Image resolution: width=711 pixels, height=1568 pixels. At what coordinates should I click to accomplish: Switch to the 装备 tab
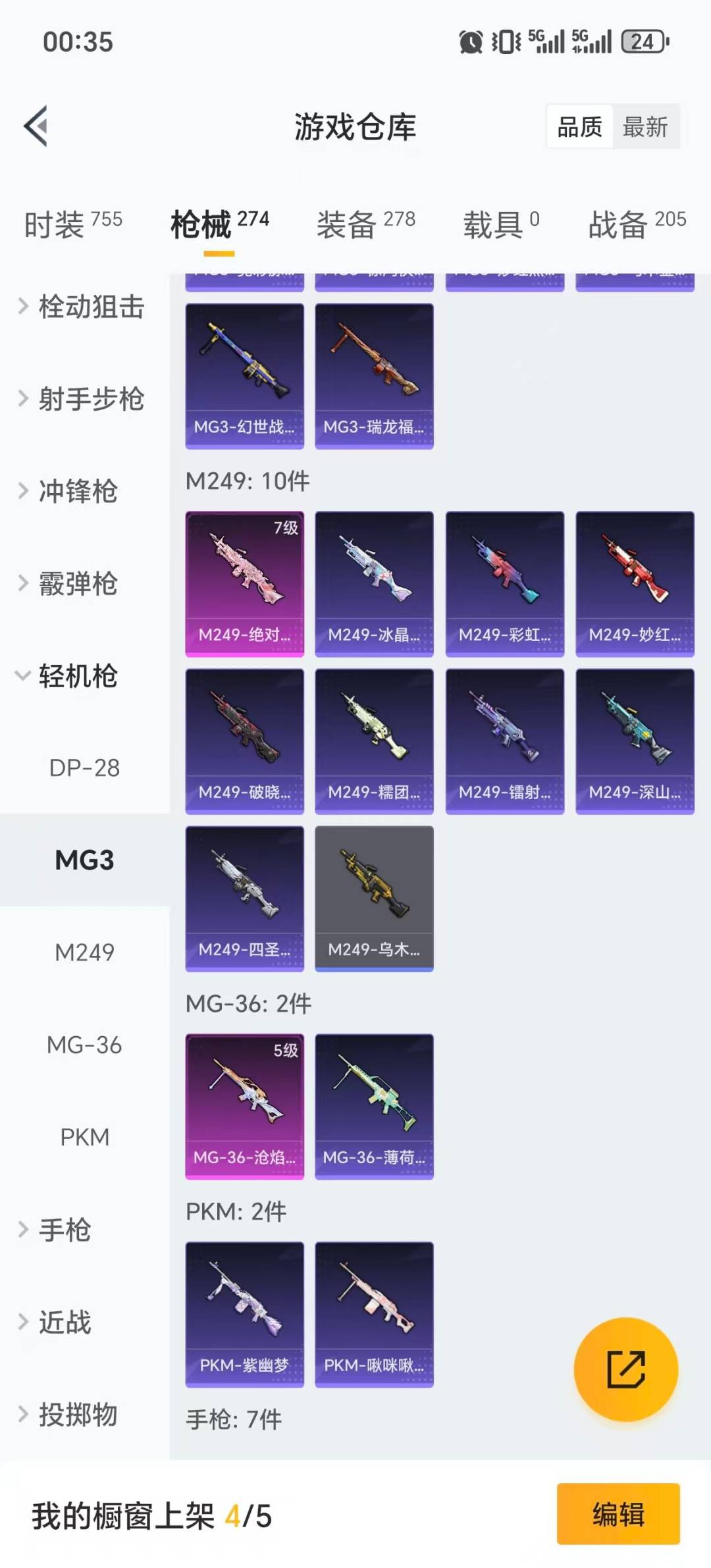click(x=365, y=224)
